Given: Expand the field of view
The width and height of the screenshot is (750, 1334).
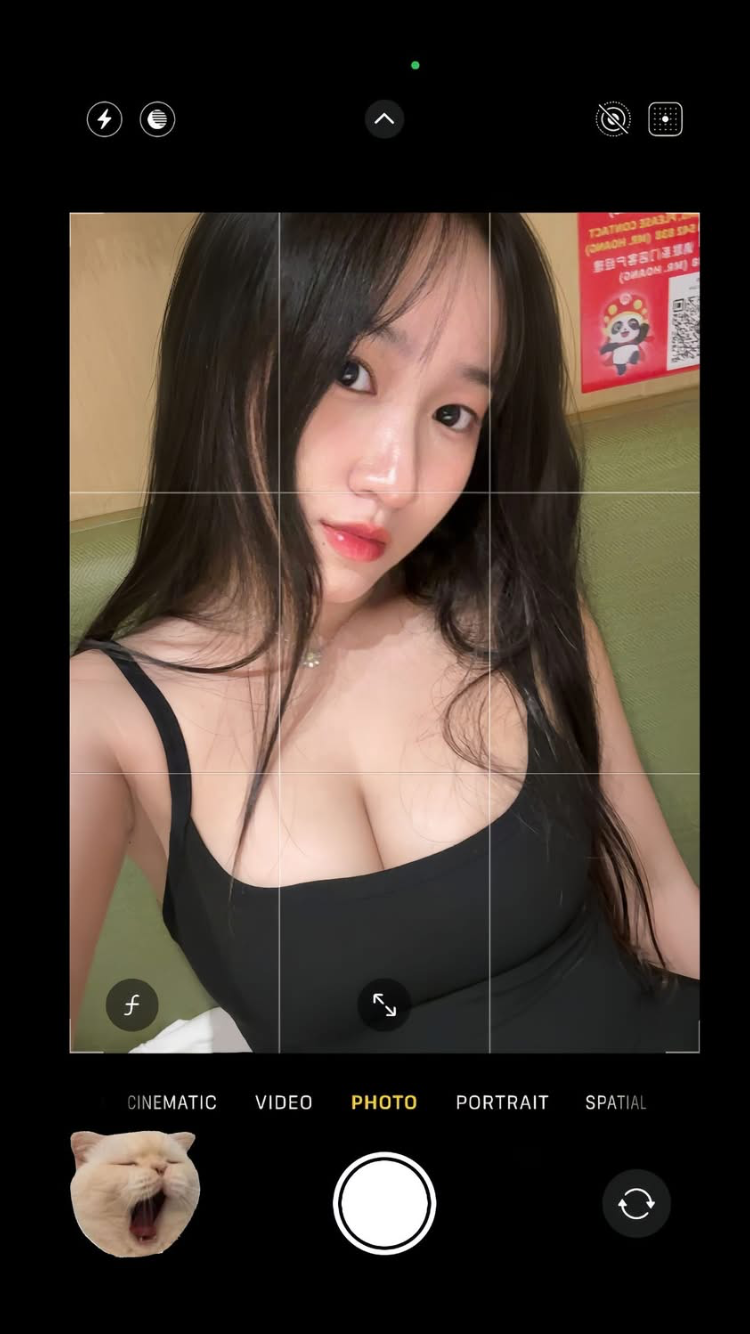Looking at the screenshot, I should pos(384,1005).
